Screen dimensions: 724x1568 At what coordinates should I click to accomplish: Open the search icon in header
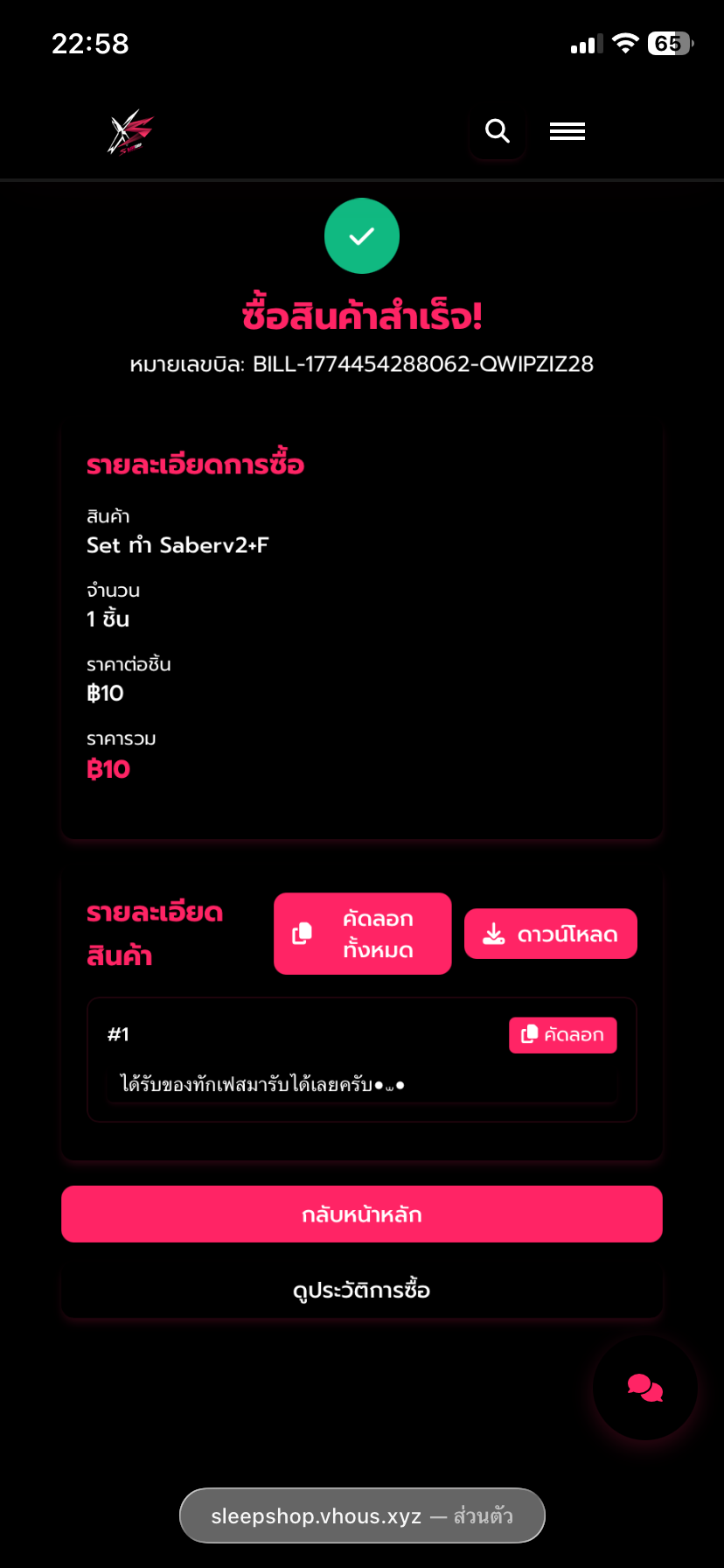click(498, 131)
